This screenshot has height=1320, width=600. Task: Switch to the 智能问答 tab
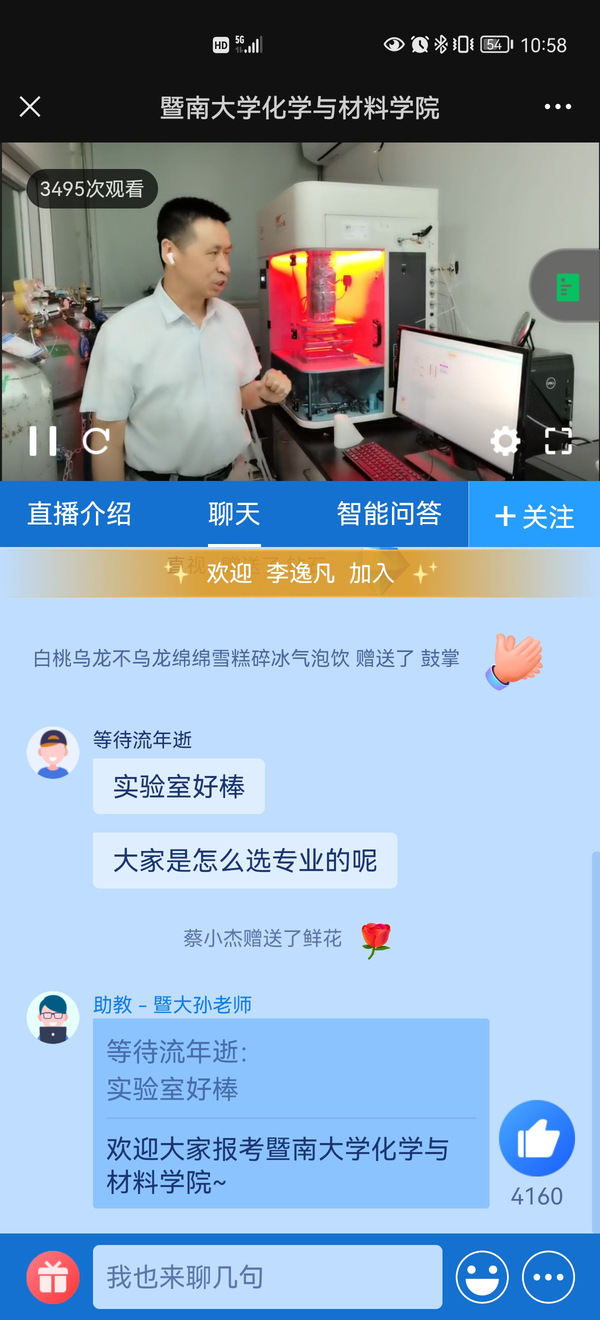click(389, 514)
